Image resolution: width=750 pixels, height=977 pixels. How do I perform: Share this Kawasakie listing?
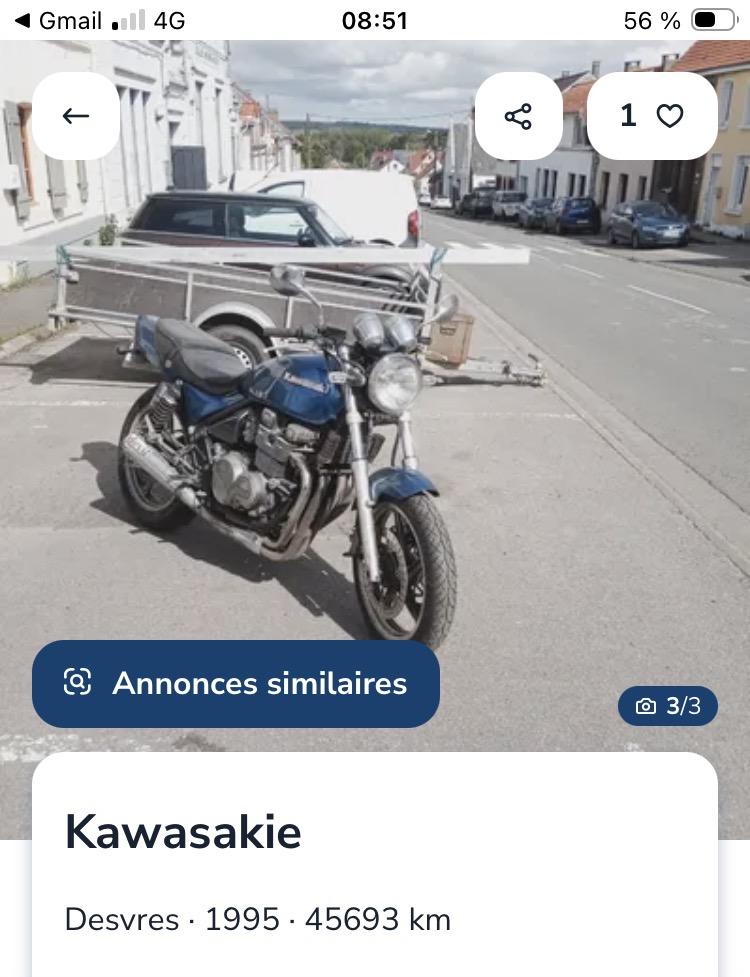[x=518, y=116]
